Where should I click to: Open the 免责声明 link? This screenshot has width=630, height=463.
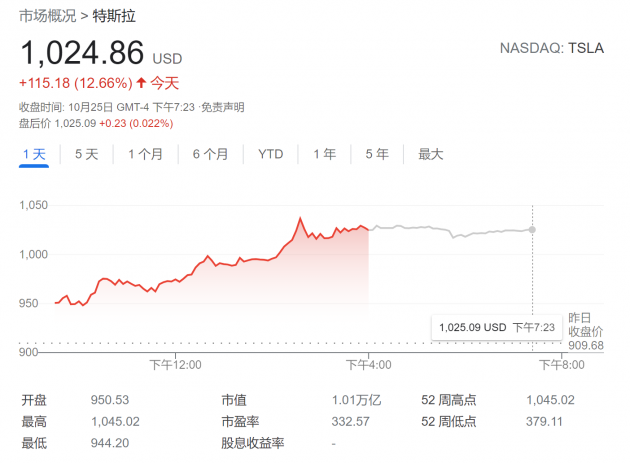[x=222, y=107]
